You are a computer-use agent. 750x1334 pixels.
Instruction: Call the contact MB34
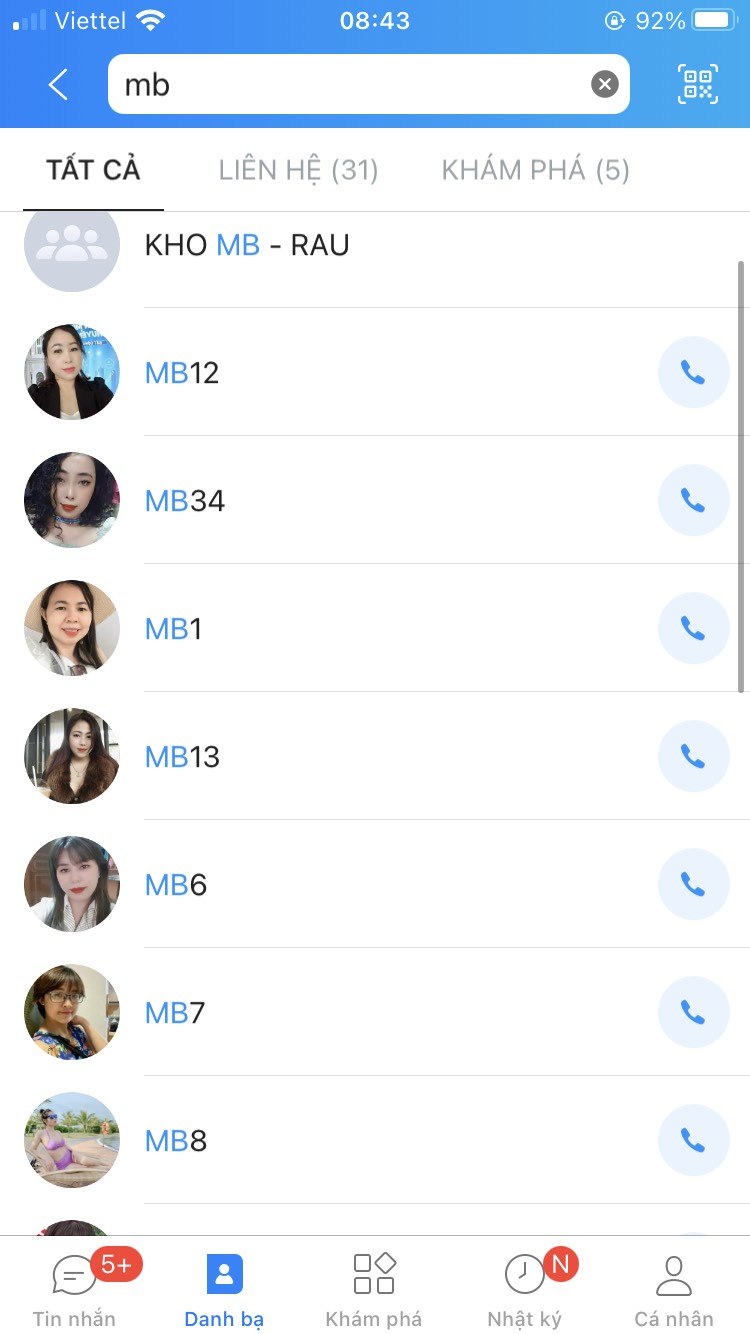click(x=693, y=500)
